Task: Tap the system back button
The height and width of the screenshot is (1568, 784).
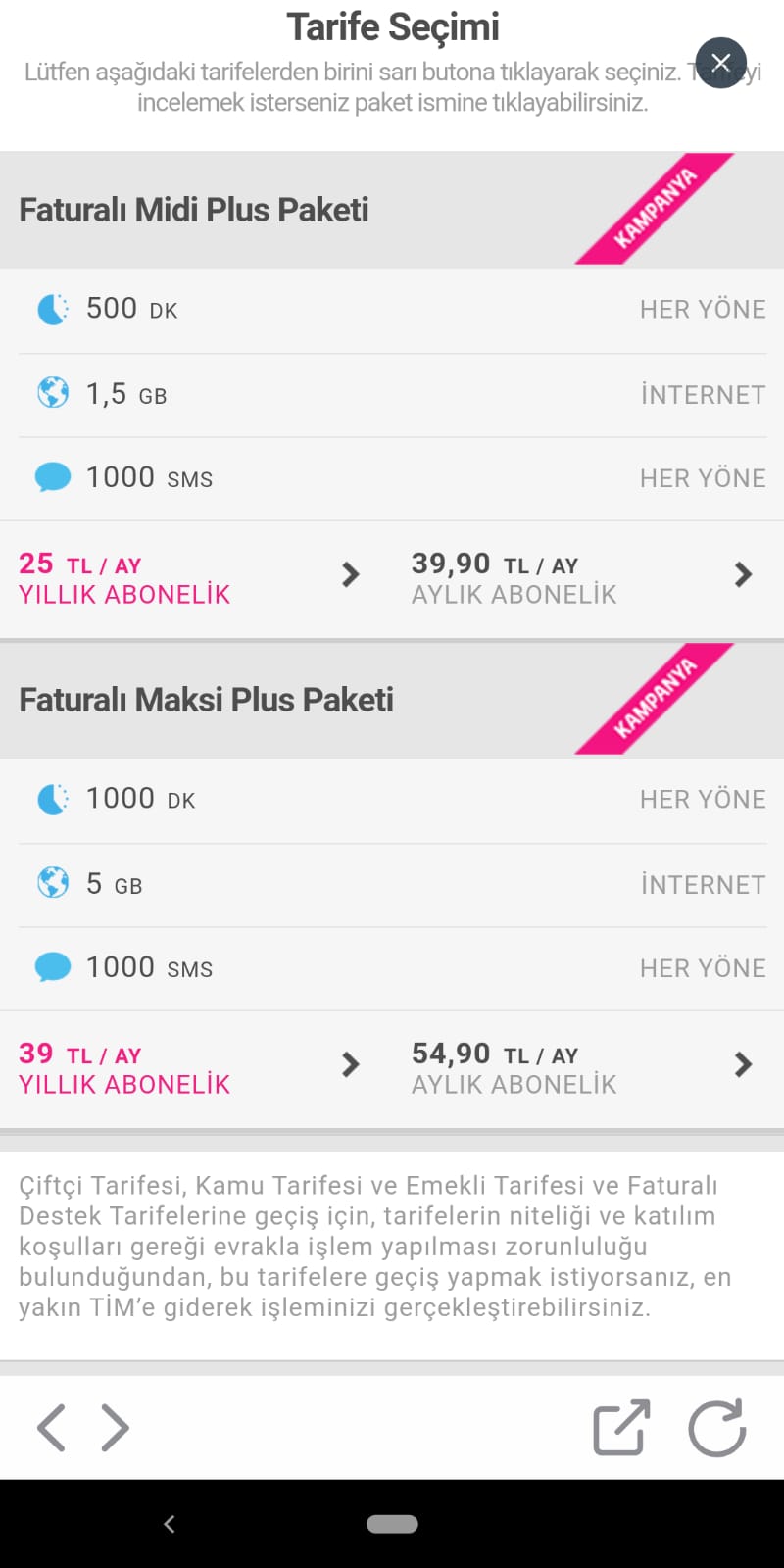Action: (170, 1524)
